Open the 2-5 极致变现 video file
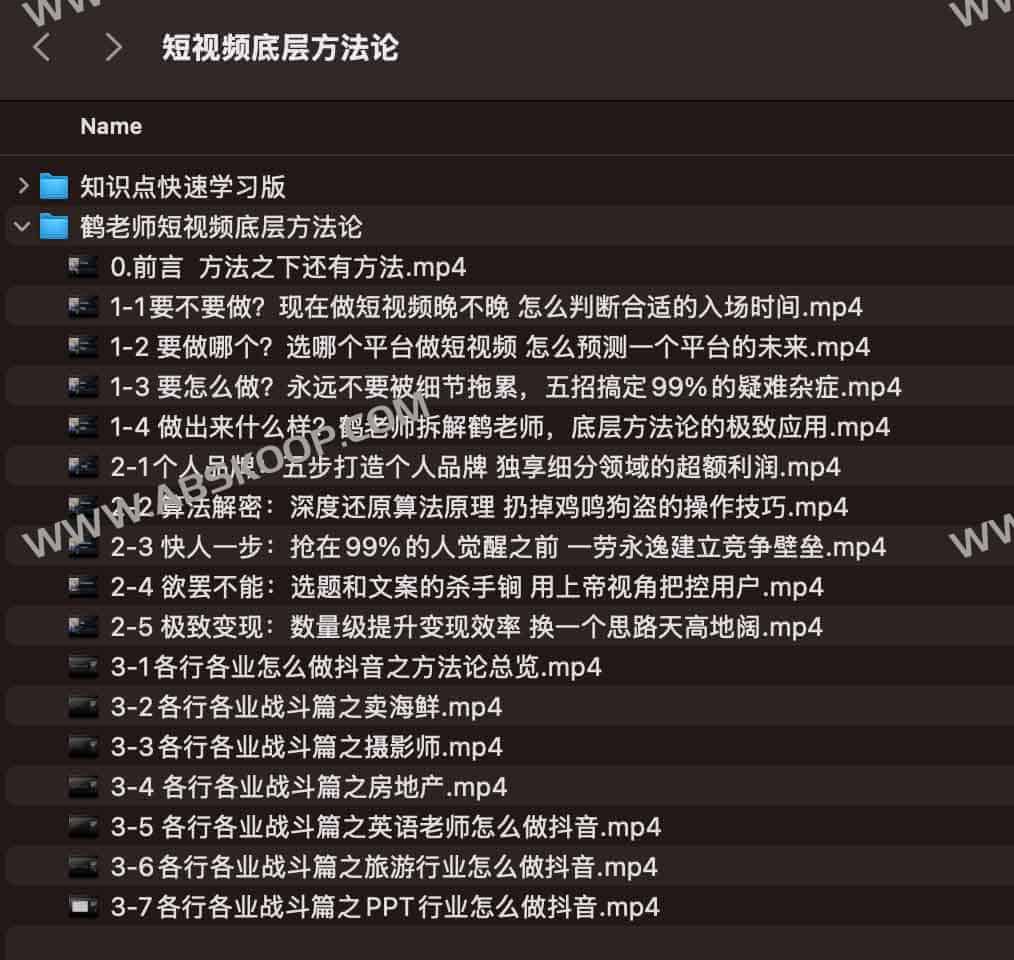Image resolution: width=1014 pixels, height=960 pixels. pyautogui.click(x=466, y=627)
